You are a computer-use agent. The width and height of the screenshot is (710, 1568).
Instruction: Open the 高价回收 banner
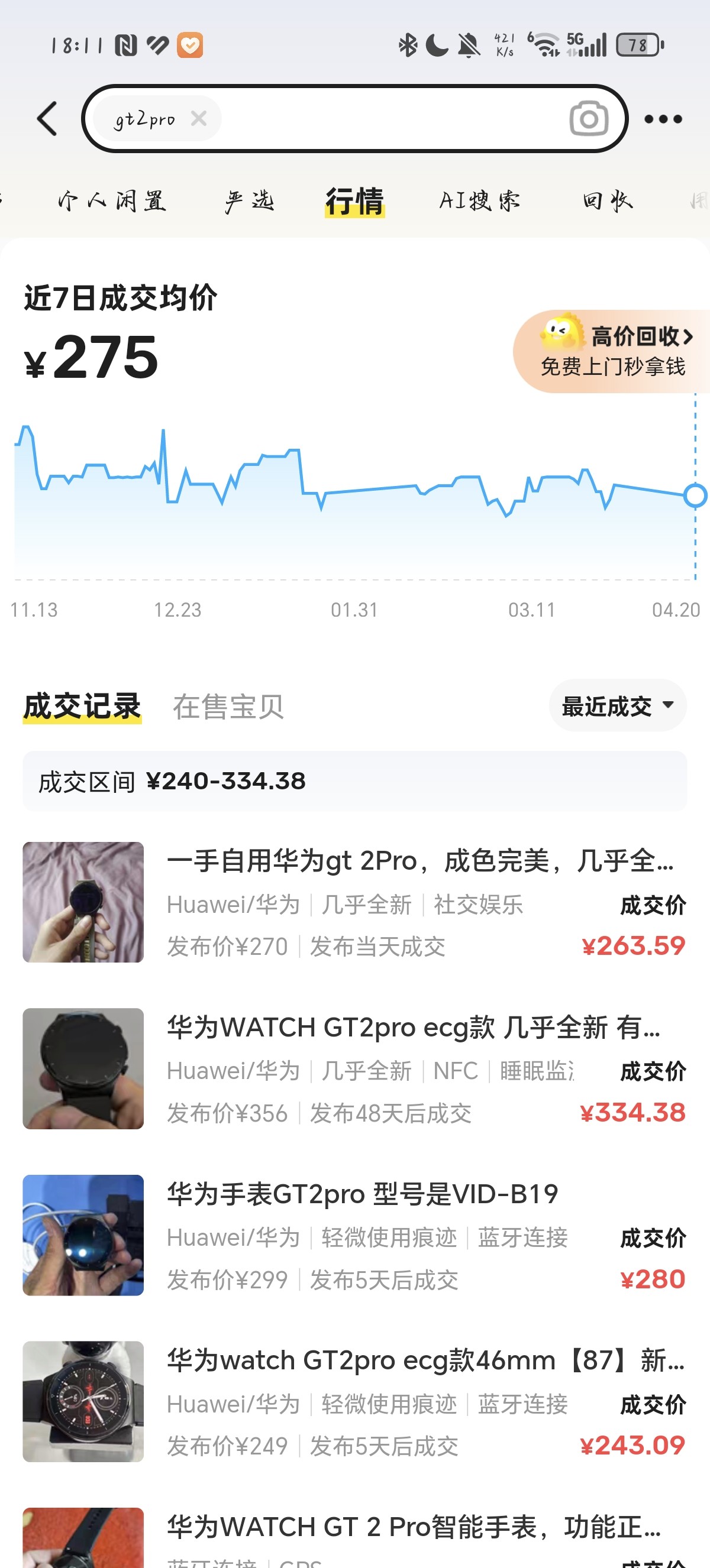click(x=612, y=351)
